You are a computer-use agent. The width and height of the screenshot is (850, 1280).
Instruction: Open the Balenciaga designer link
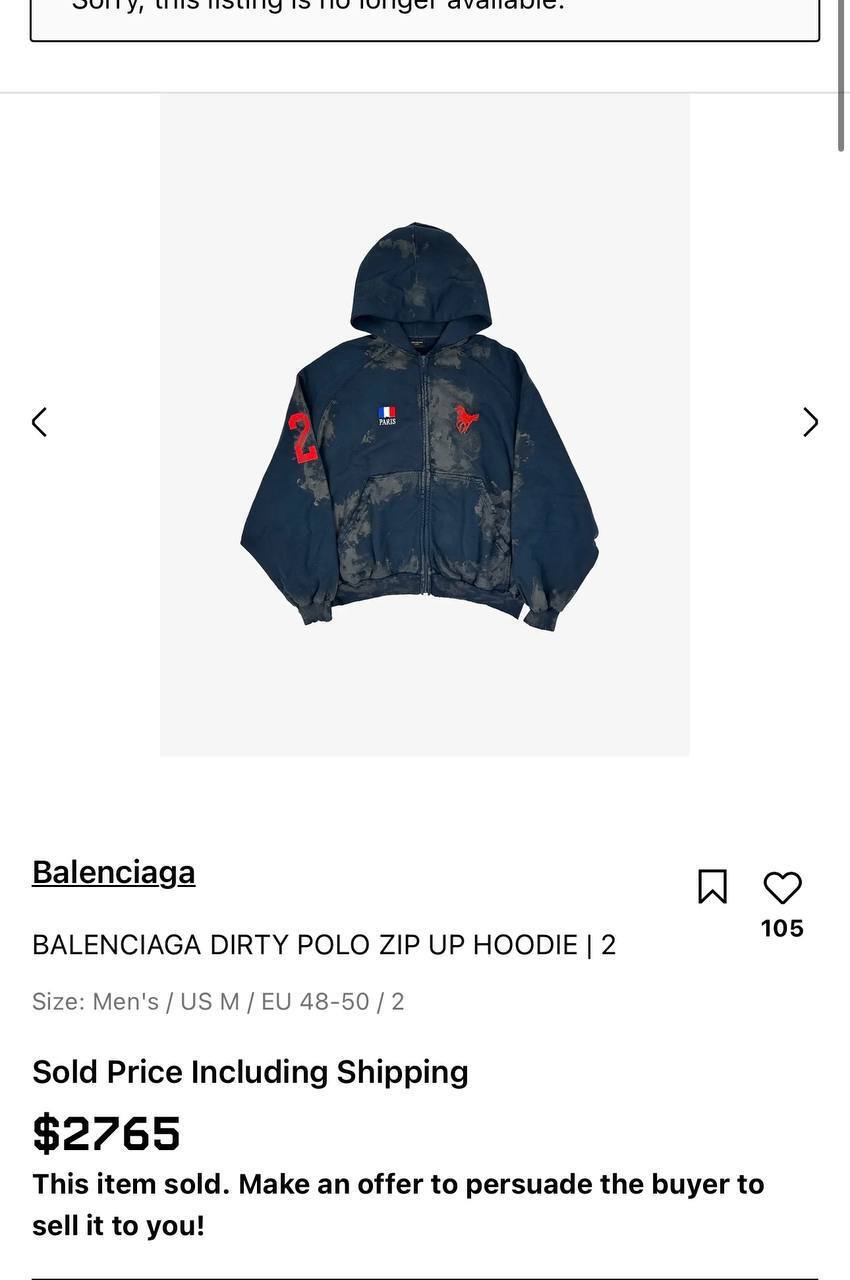[x=113, y=872]
